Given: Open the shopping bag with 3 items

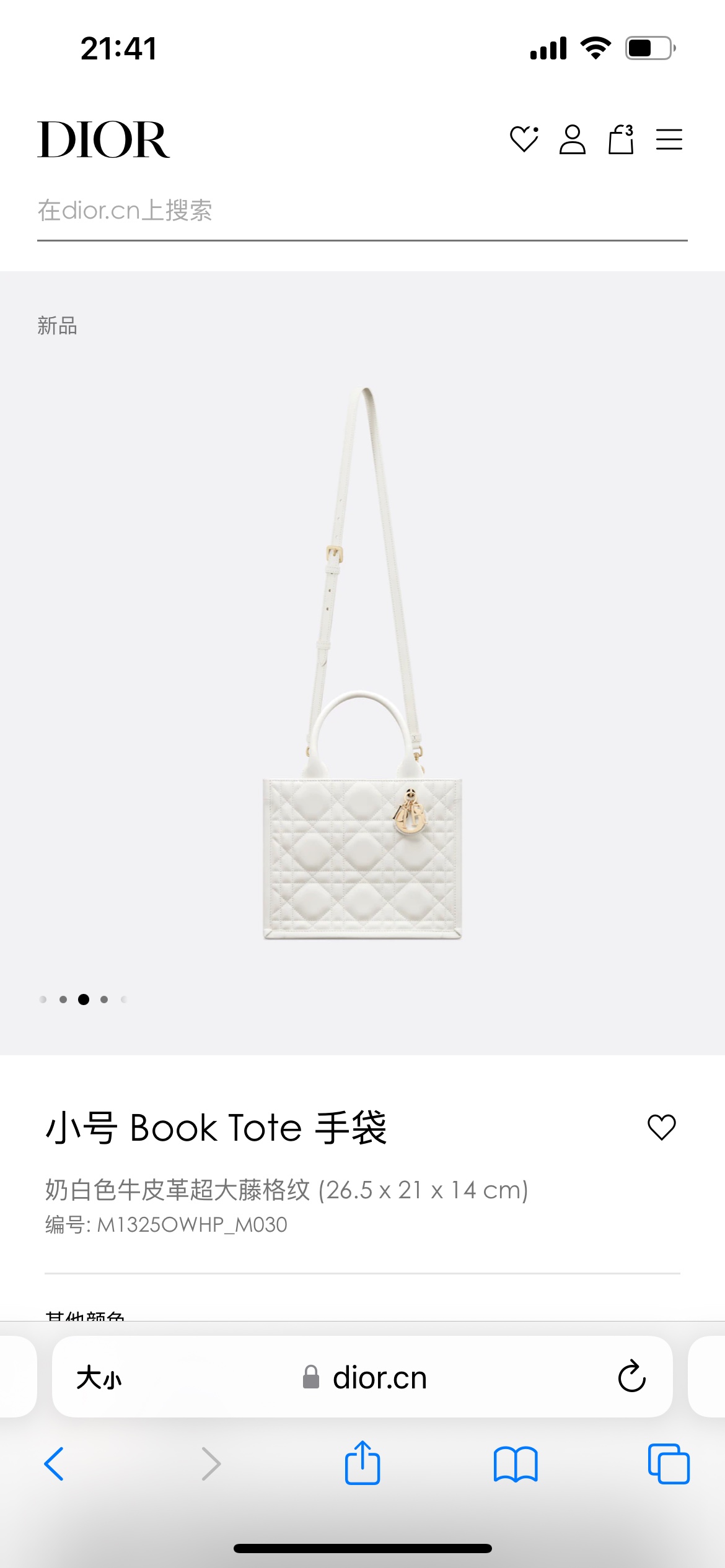Looking at the screenshot, I should click(620, 139).
